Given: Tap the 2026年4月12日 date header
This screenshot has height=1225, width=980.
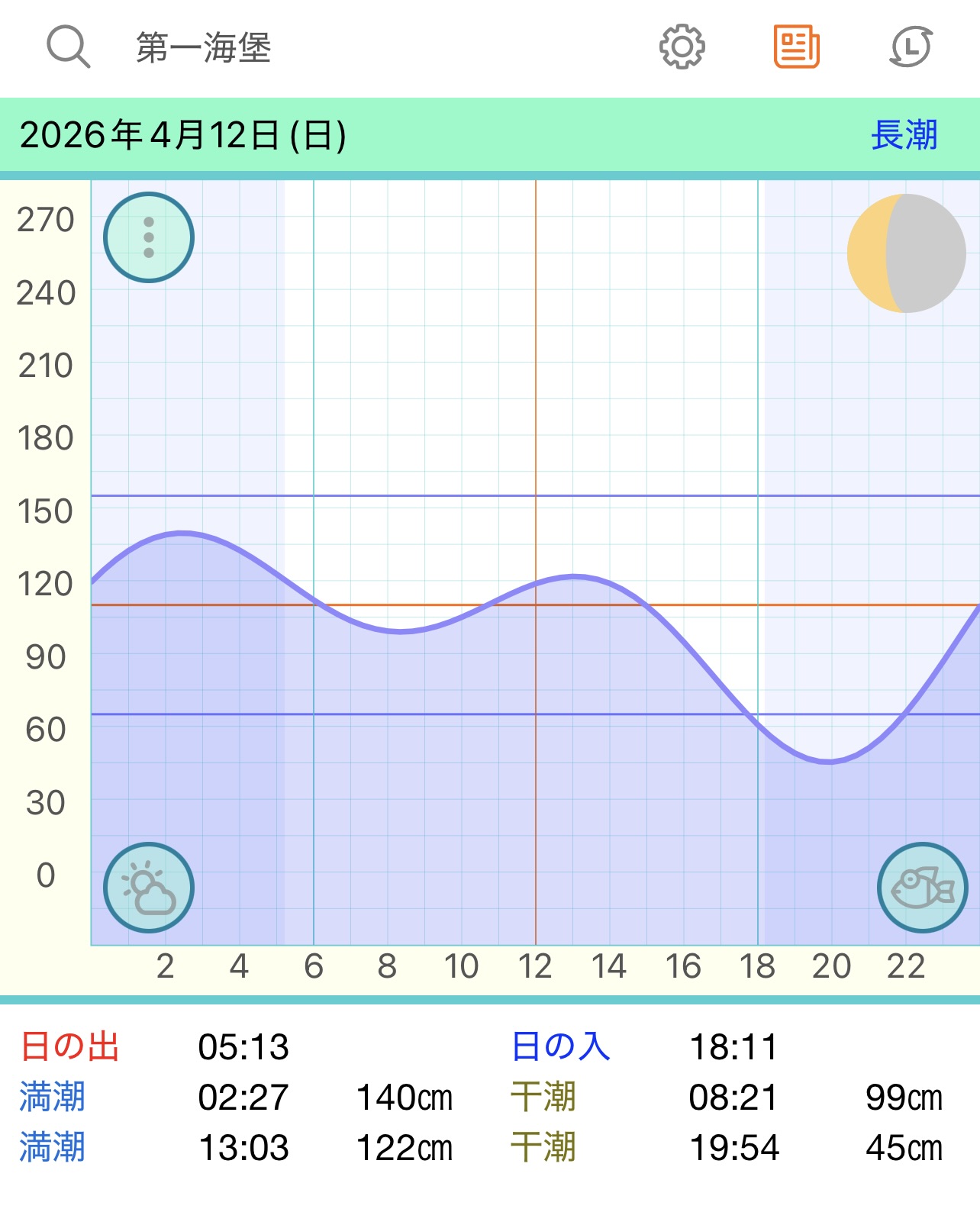Looking at the screenshot, I should [x=183, y=136].
